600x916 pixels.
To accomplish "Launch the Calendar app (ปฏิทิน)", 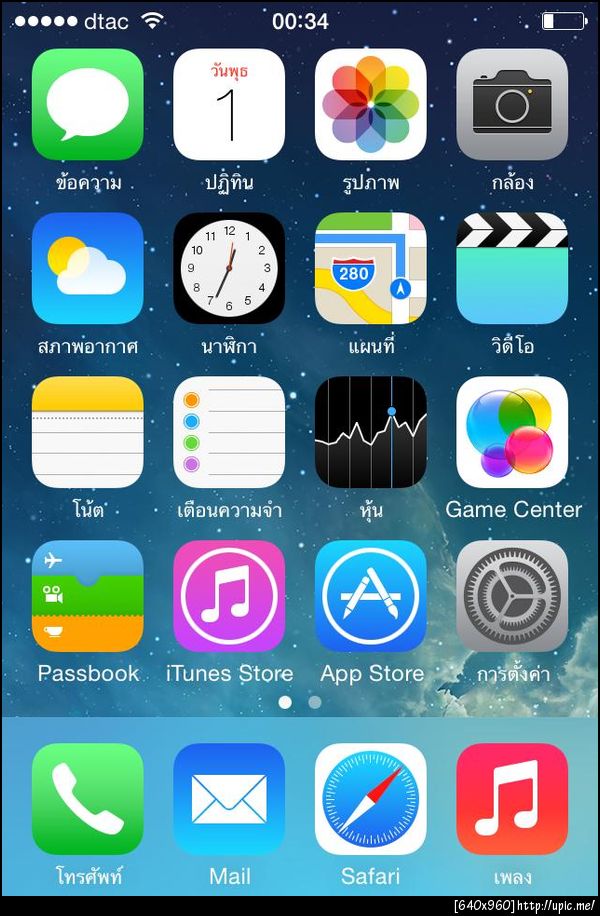I will pos(229,104).
